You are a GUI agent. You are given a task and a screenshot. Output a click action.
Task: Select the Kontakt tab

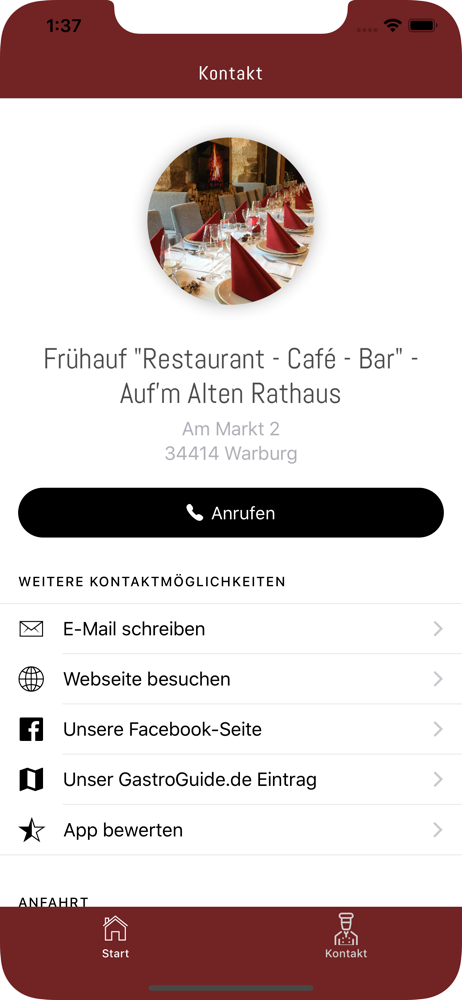(x=346, y=936)
